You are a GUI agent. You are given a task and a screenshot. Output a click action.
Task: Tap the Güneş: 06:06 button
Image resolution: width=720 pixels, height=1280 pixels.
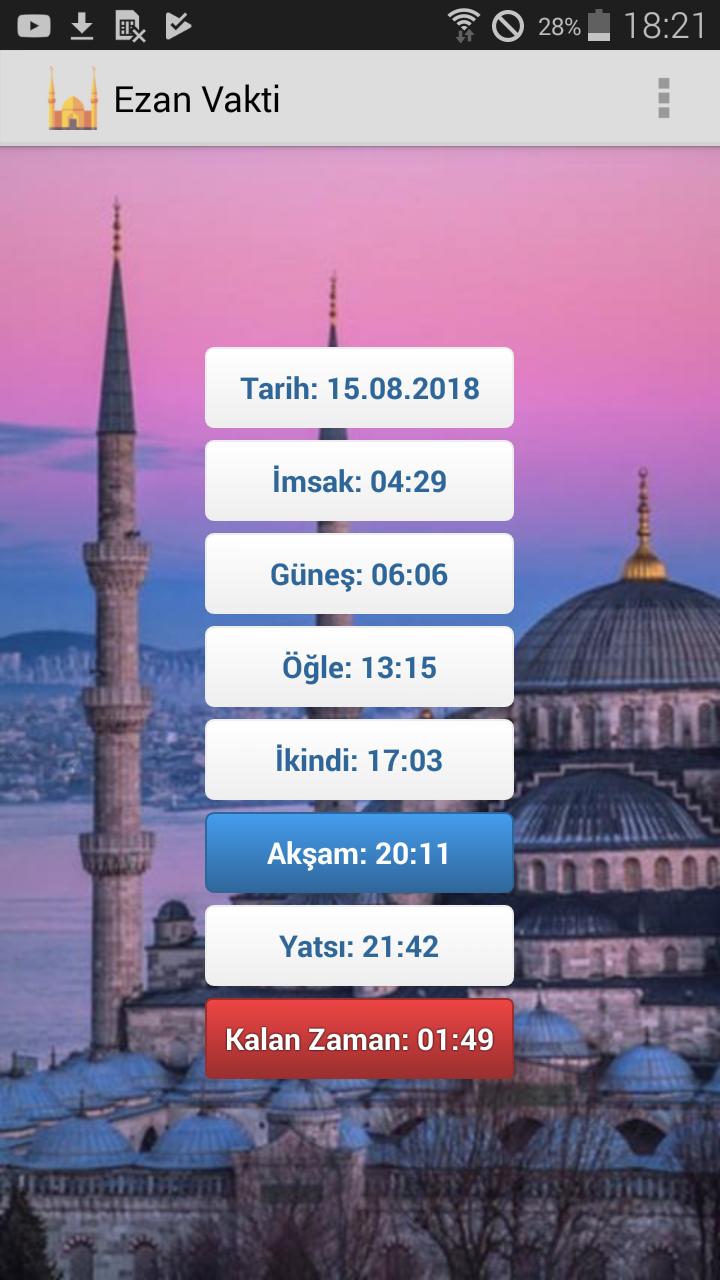click(x=359, y=574)
